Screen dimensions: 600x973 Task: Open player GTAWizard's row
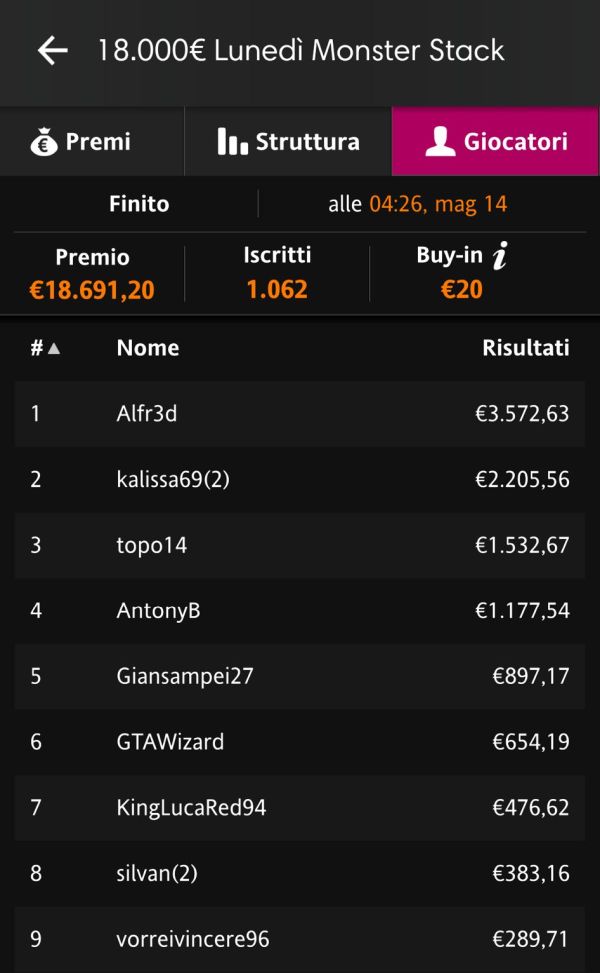300,741
